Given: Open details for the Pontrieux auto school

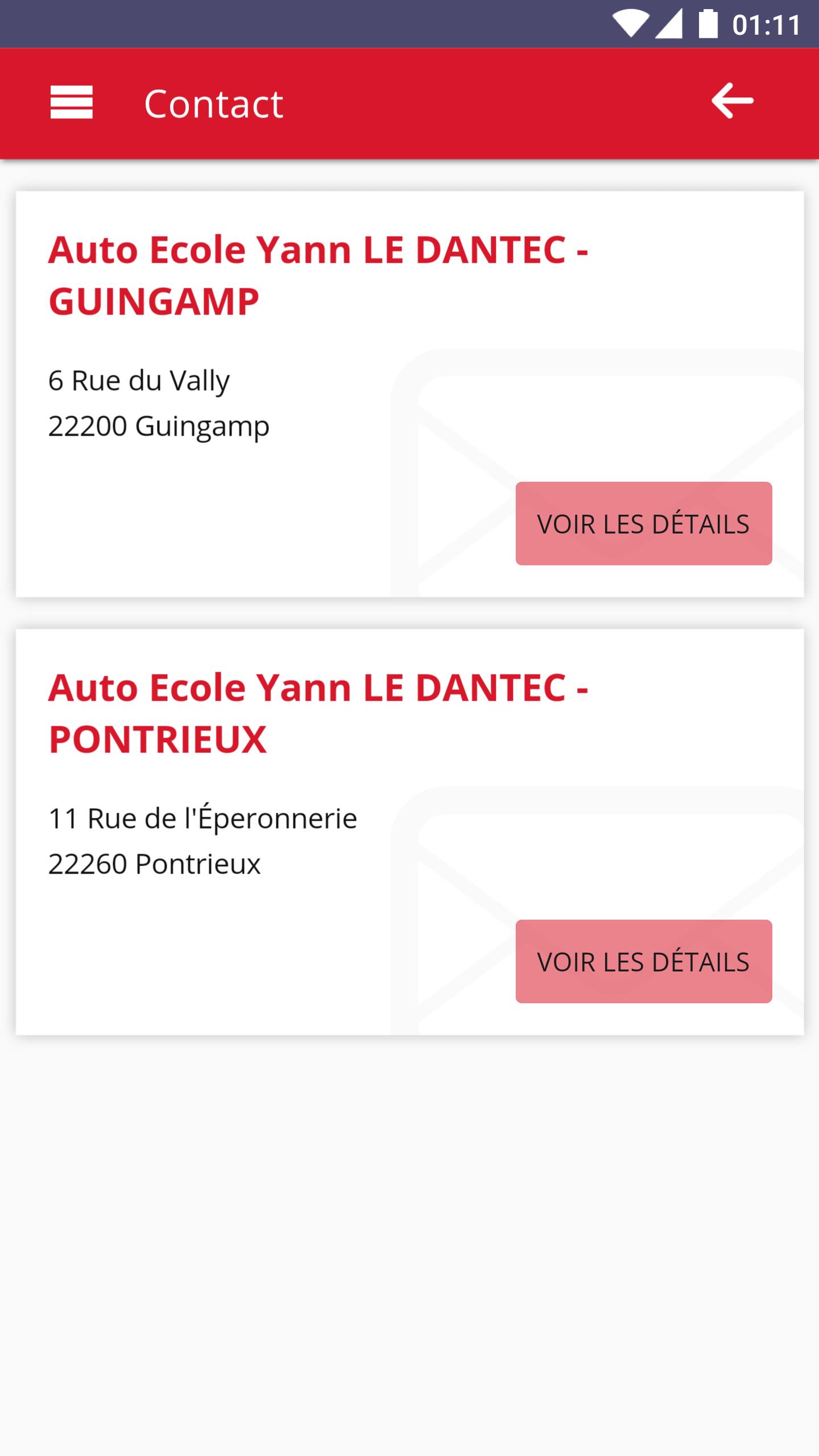Looking at the screenshot, I should click(x=643, y=962).
